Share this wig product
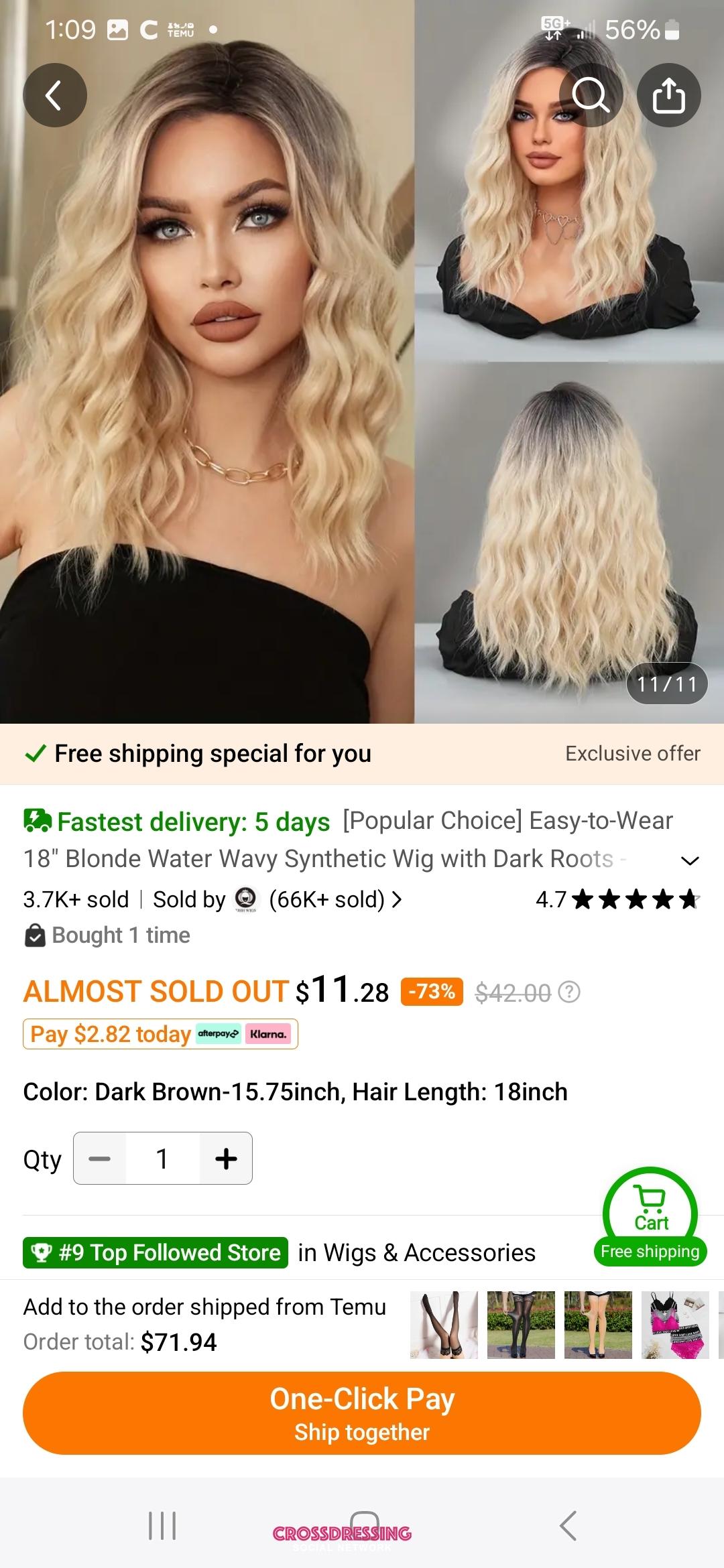This screenshot has height=1568, width=724. (x=668, y=95)
